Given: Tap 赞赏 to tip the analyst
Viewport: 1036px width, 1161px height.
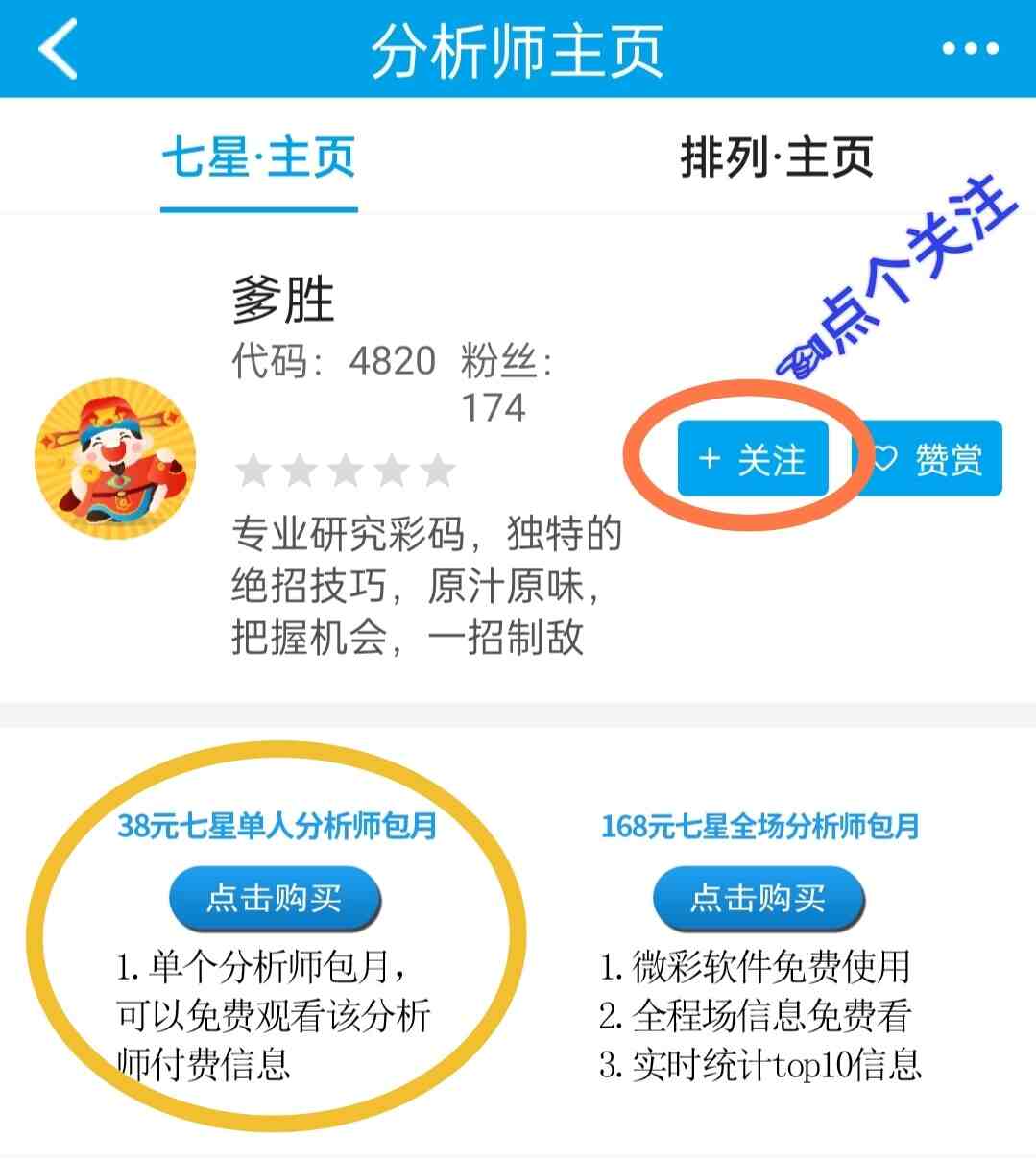Looking at the screenshot, I should pyautogui.click(x=928, y=459).
